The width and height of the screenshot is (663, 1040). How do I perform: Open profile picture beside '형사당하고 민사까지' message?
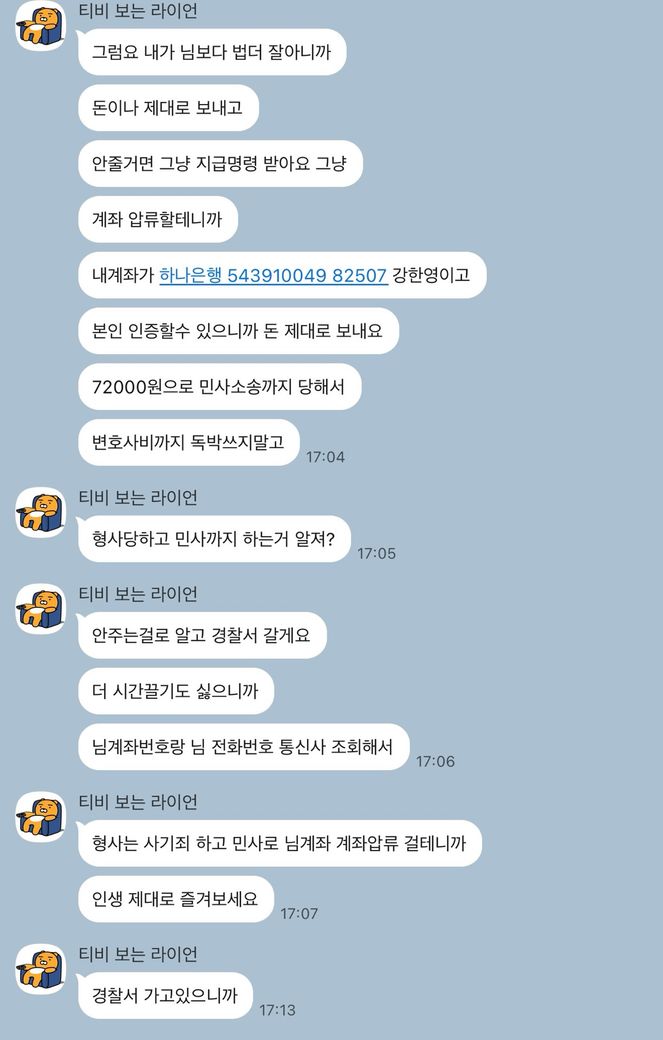(41, 513)
